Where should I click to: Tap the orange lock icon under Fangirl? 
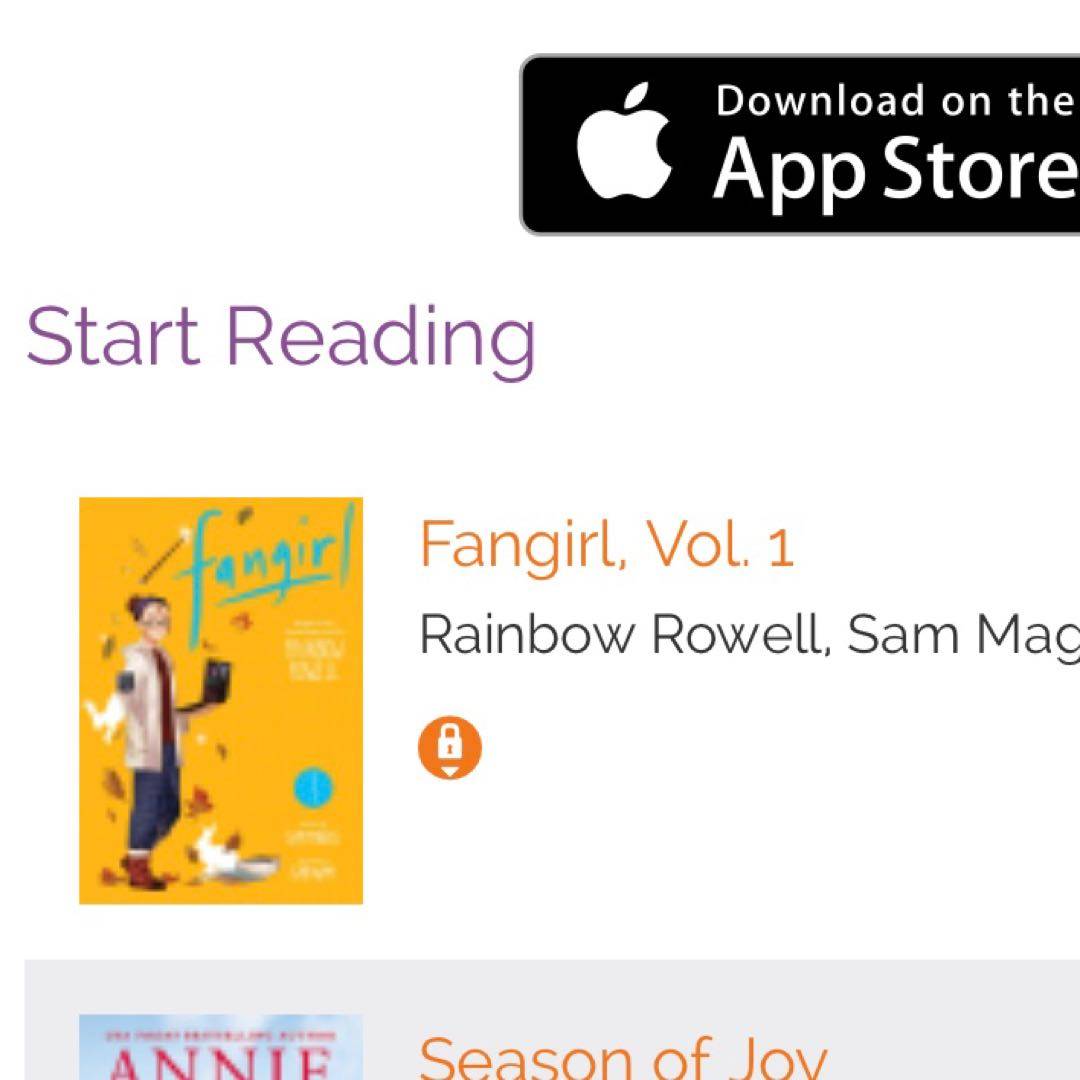[x=450, y=746]
